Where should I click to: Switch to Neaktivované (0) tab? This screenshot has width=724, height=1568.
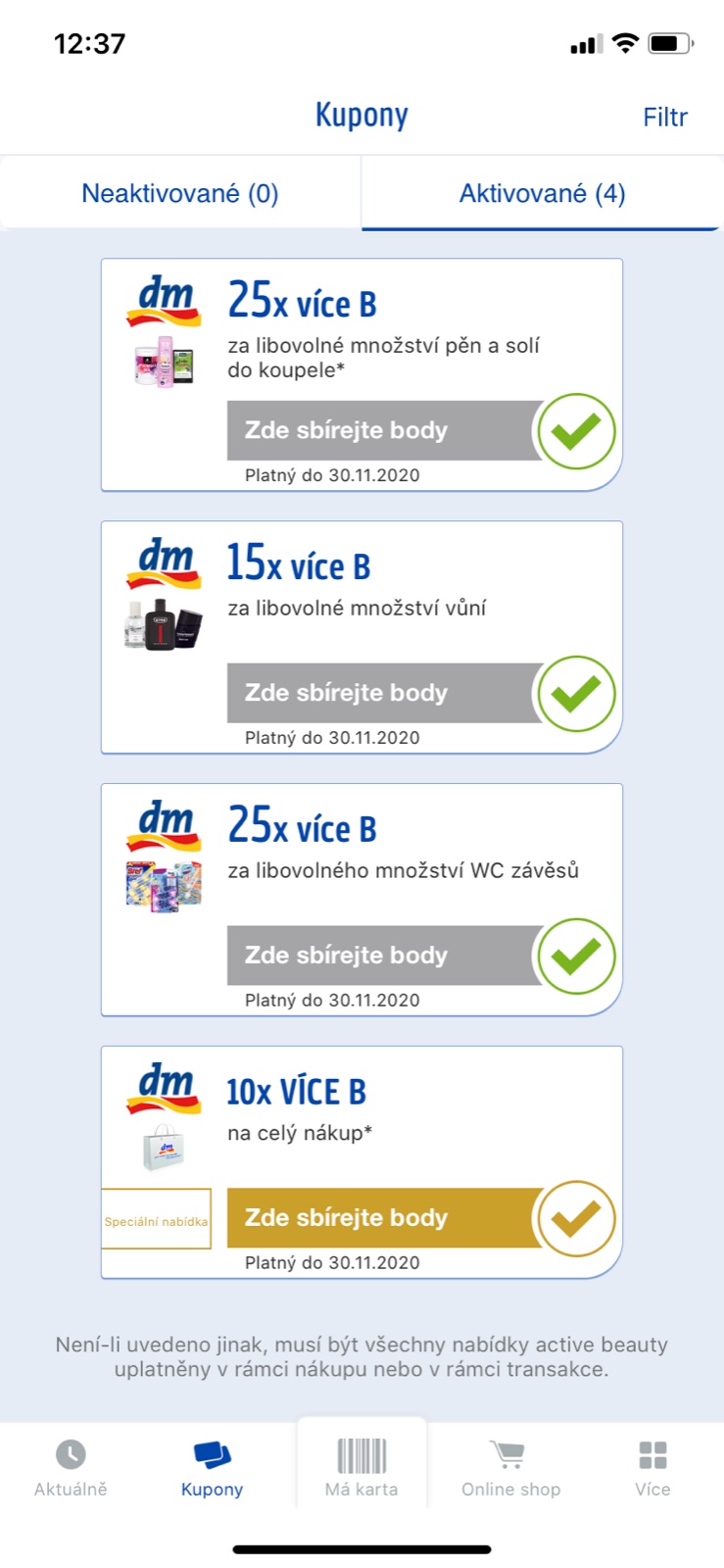coord(180,193)
